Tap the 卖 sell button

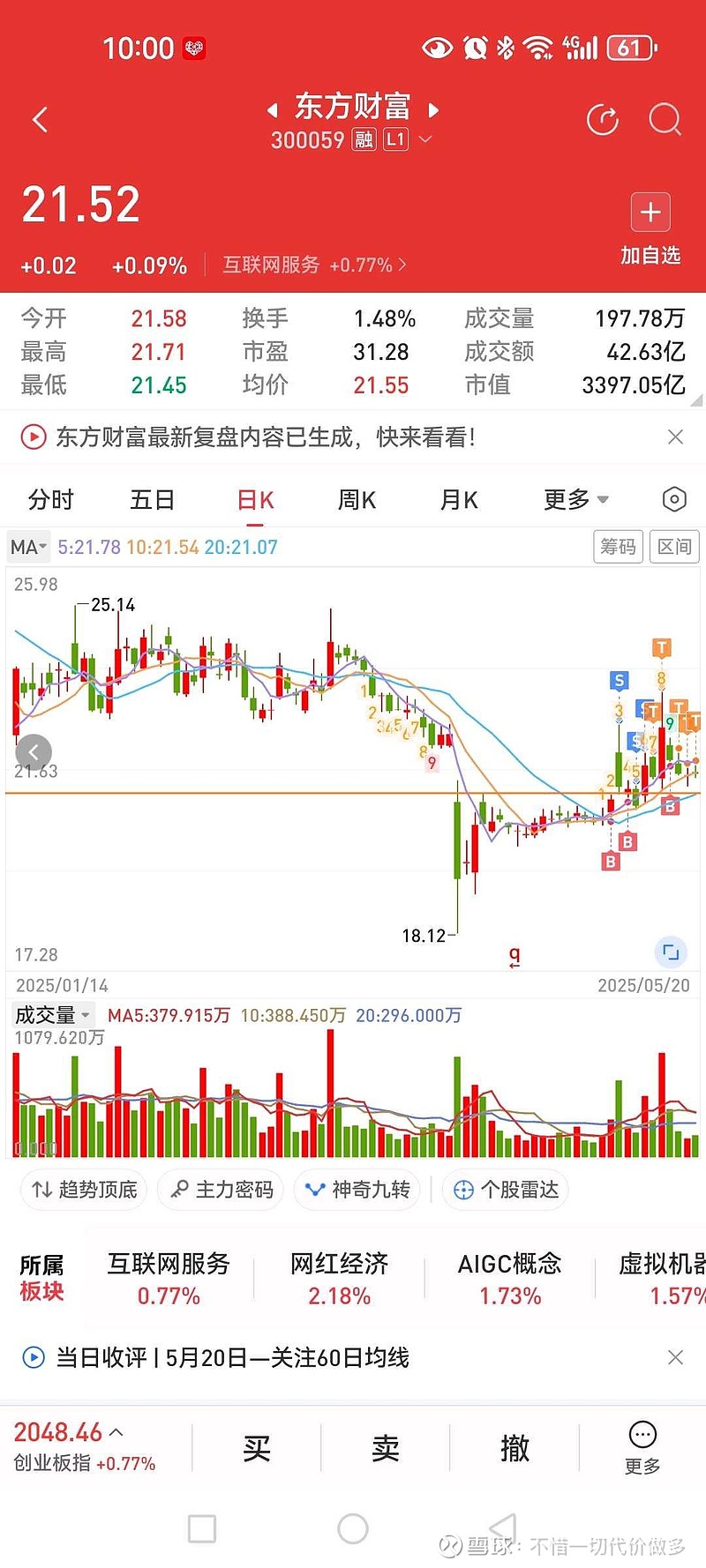pos(386,1447)
